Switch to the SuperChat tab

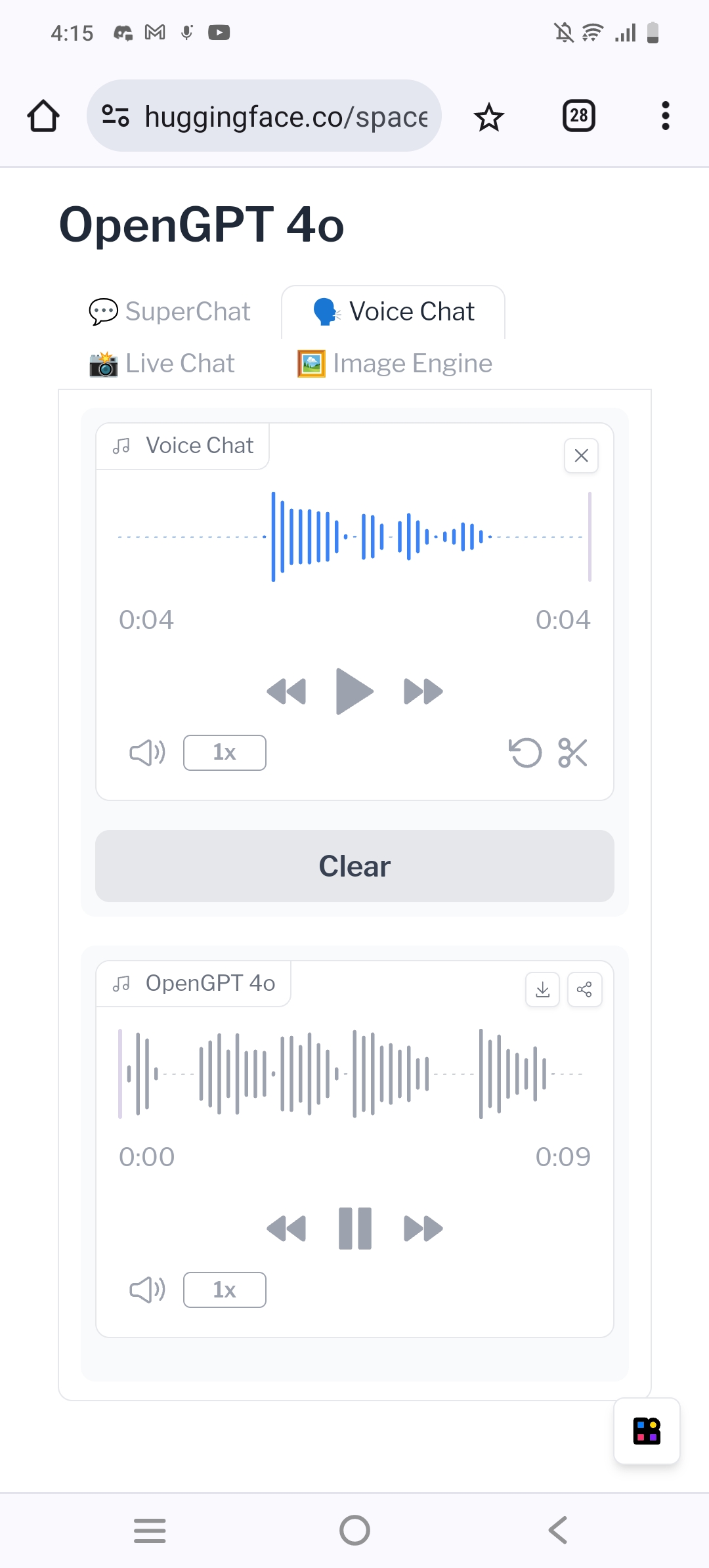point(170,312)
